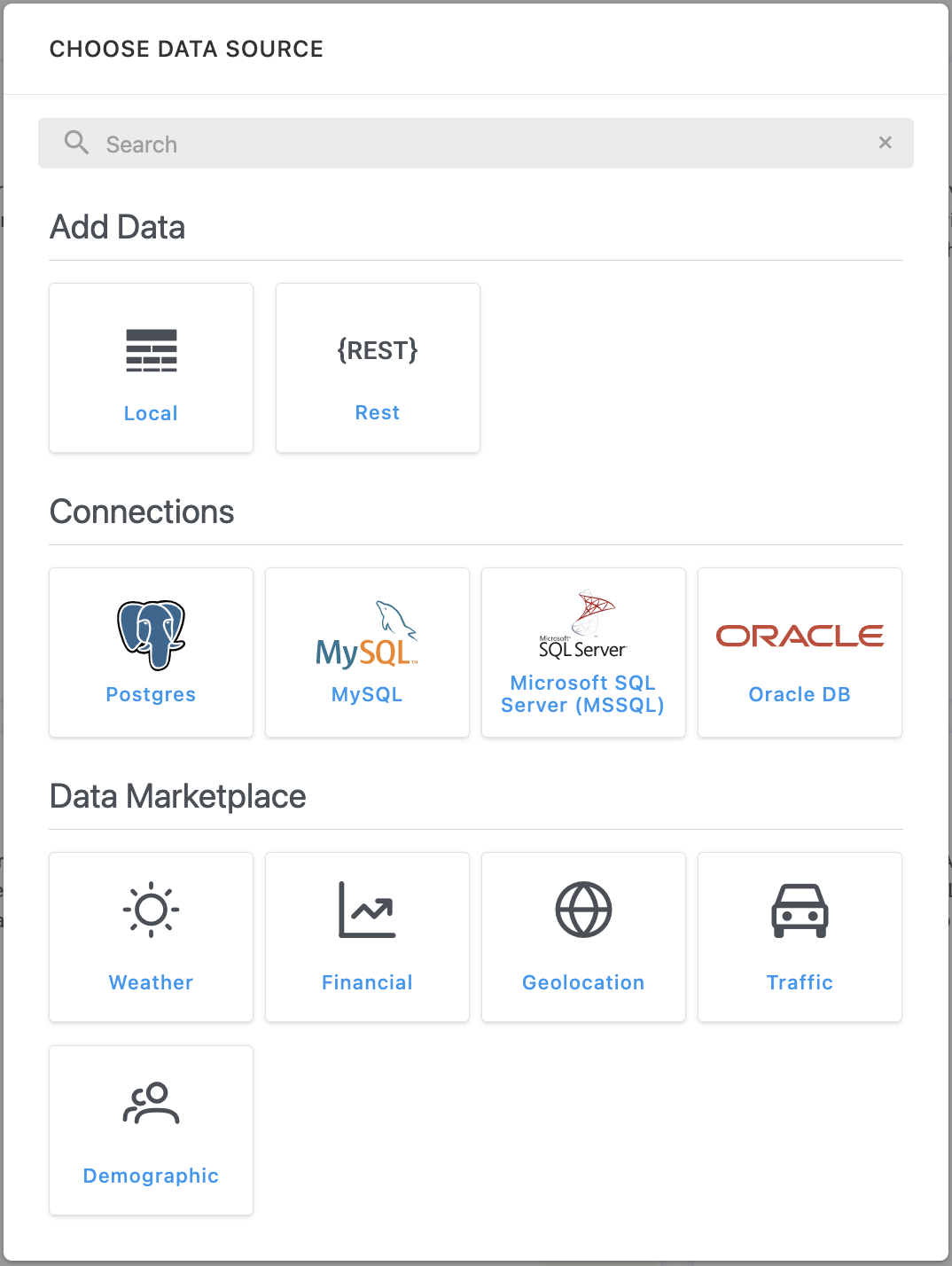Open the Oracle DB connection
Screen dimensions: 952x1266
[x=800, y=653]
